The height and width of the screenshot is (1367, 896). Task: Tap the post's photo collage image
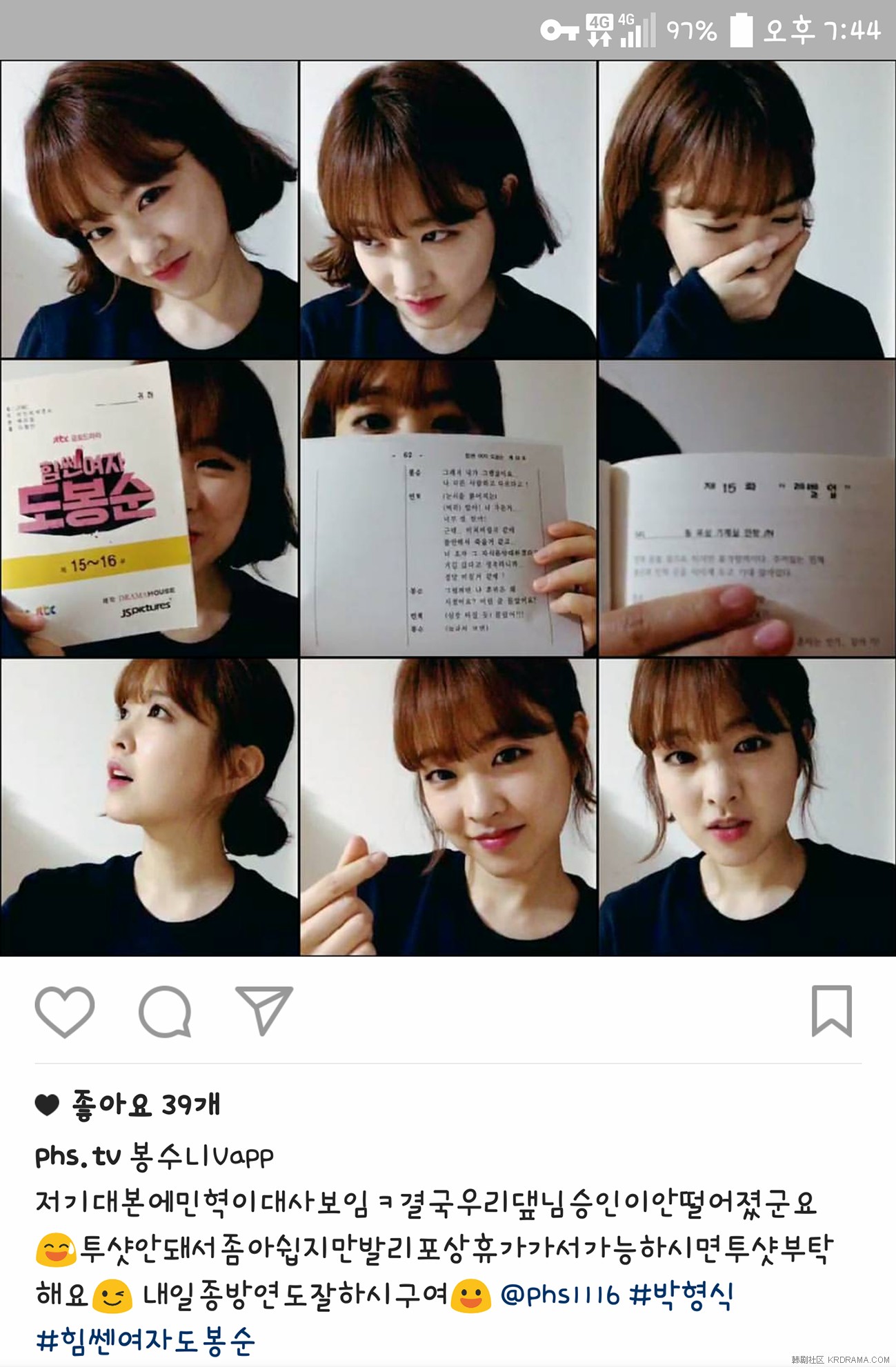[x=448, y=508]
